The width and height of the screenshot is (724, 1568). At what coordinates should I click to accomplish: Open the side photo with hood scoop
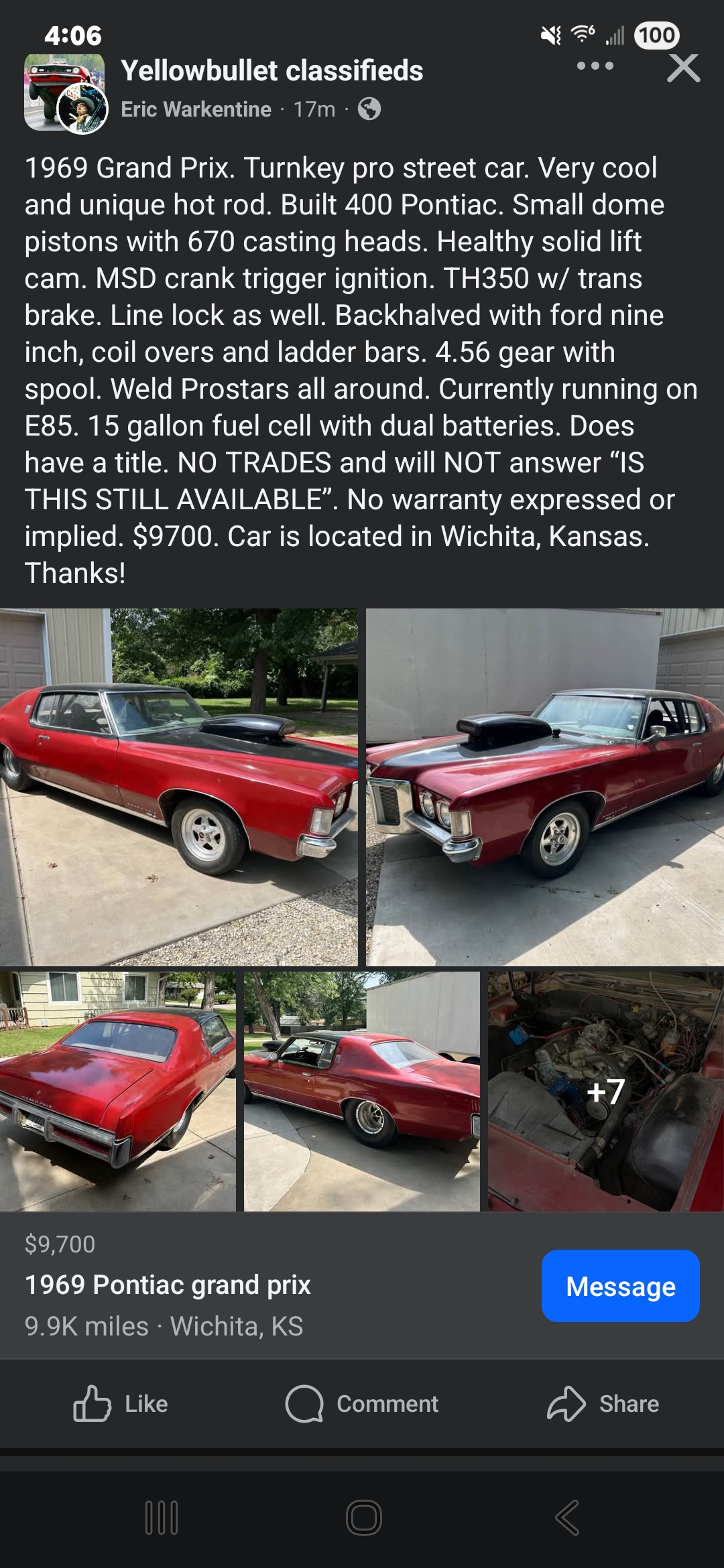178,787
